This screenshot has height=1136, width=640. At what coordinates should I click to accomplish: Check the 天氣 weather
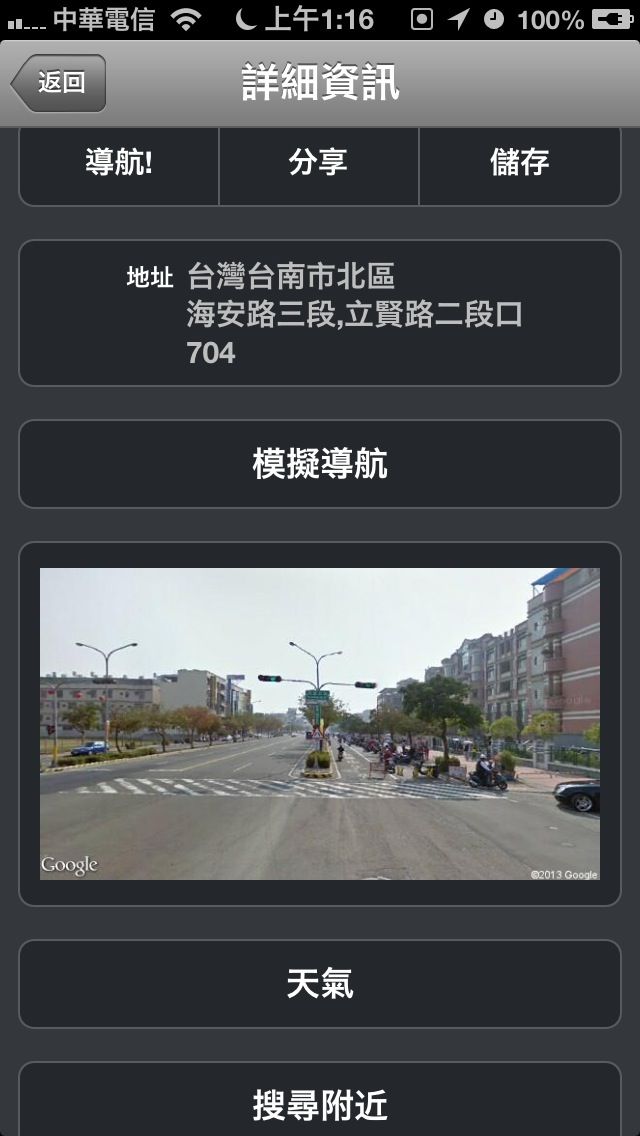click(320, 984)
